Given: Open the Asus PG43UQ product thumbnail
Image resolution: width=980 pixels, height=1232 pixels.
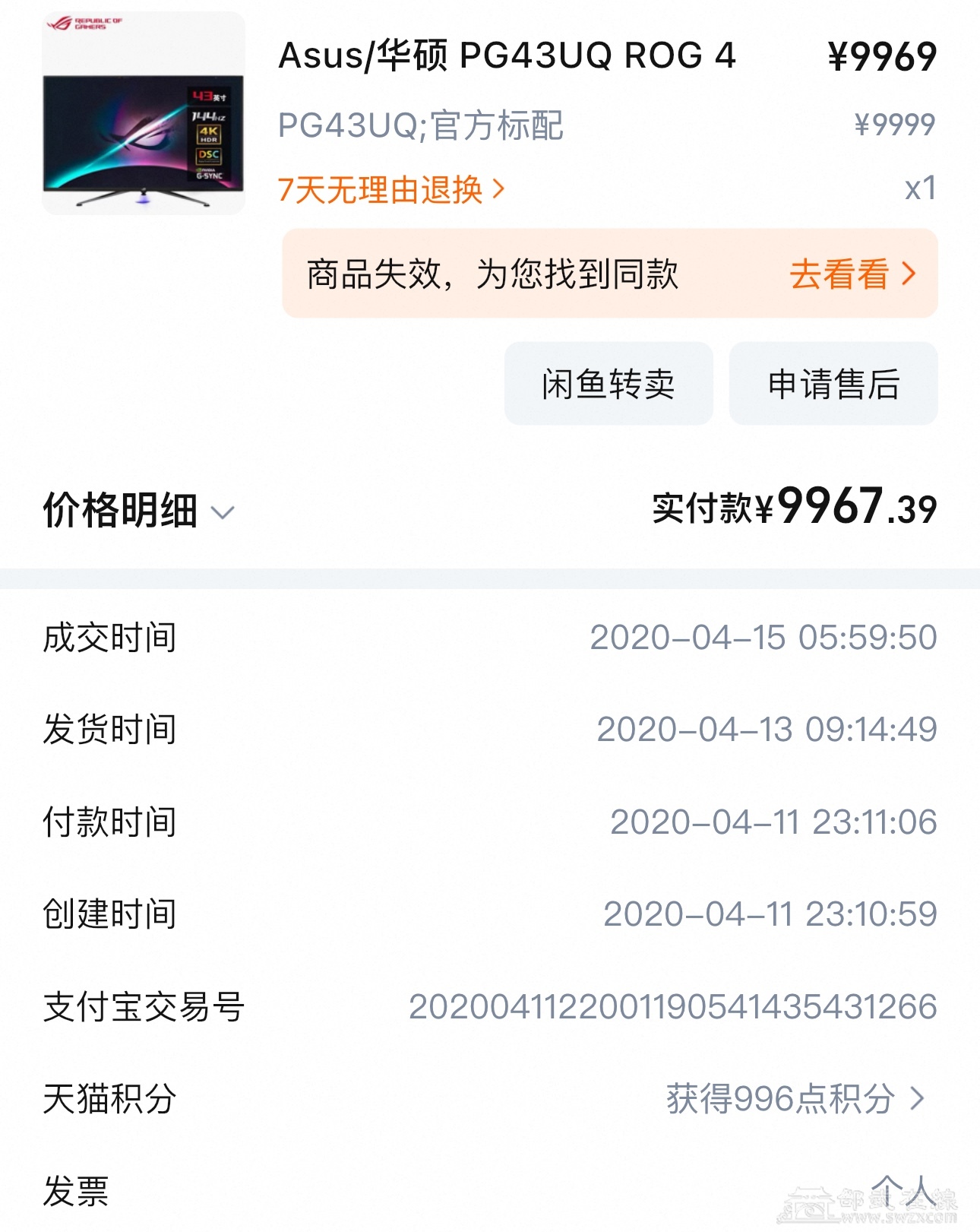Looking at the screenshot, I should tap(144, 114).
